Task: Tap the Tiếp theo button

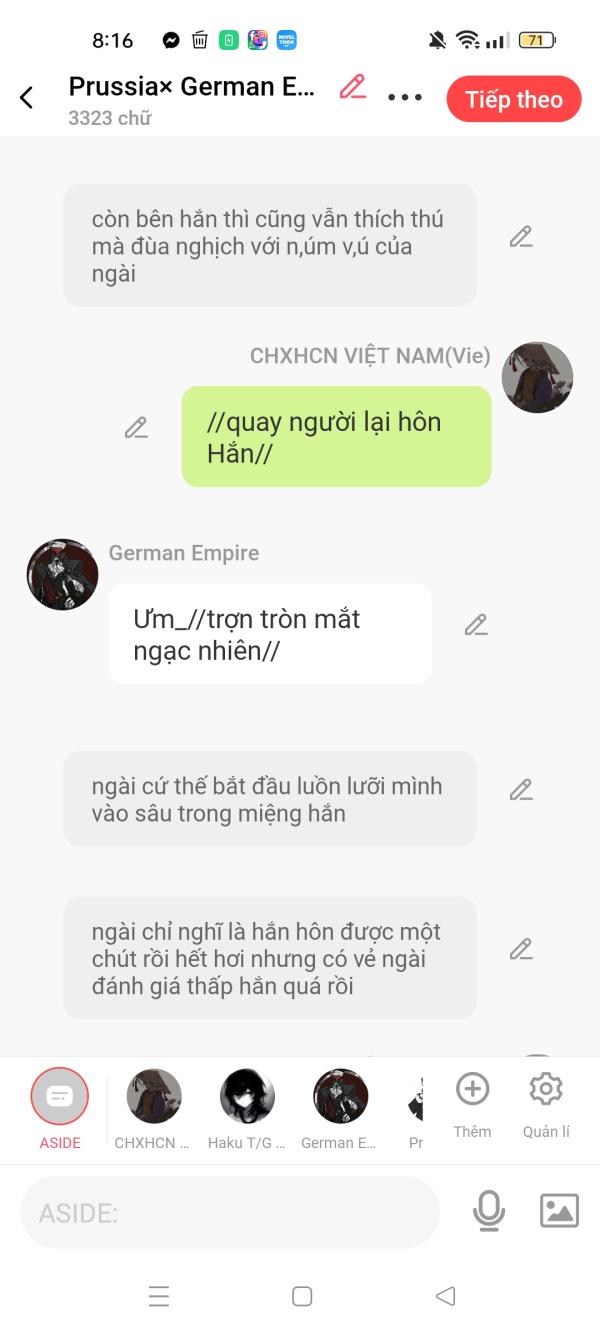Action: (x=513, y=99)
